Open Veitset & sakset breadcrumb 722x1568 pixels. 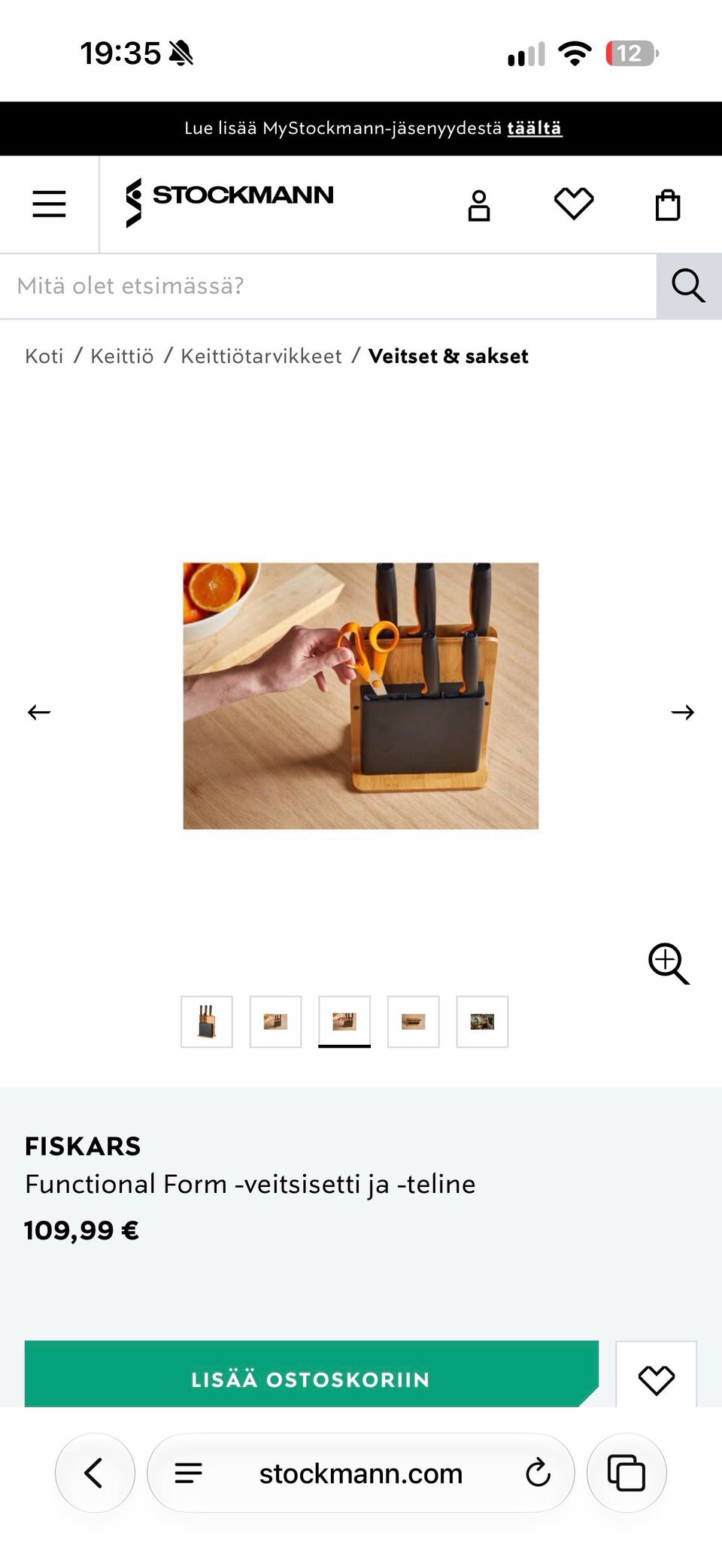(448, 356)
